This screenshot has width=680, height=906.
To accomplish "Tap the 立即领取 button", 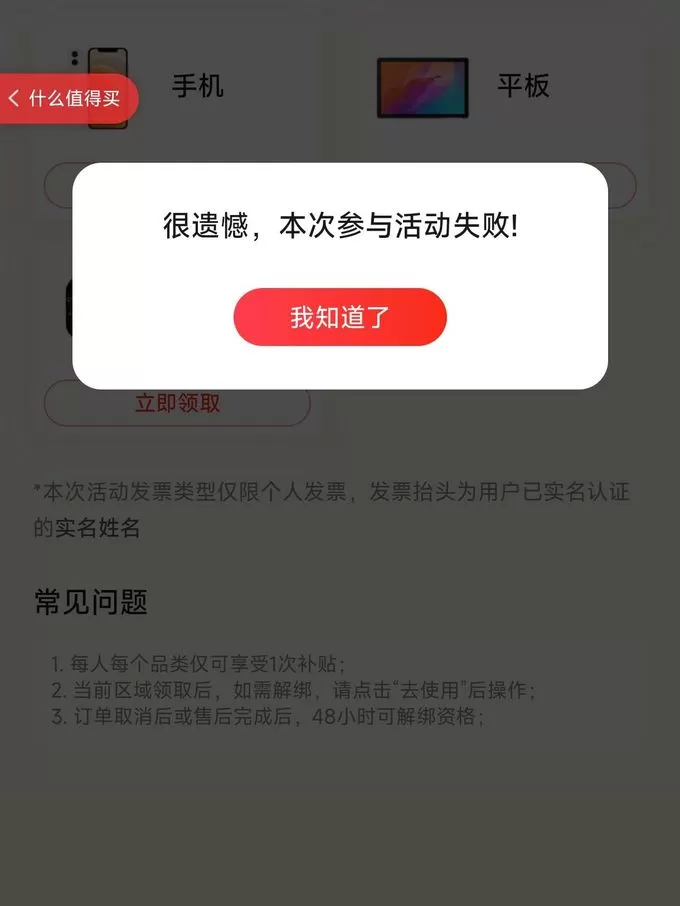I will click(177, 404).
